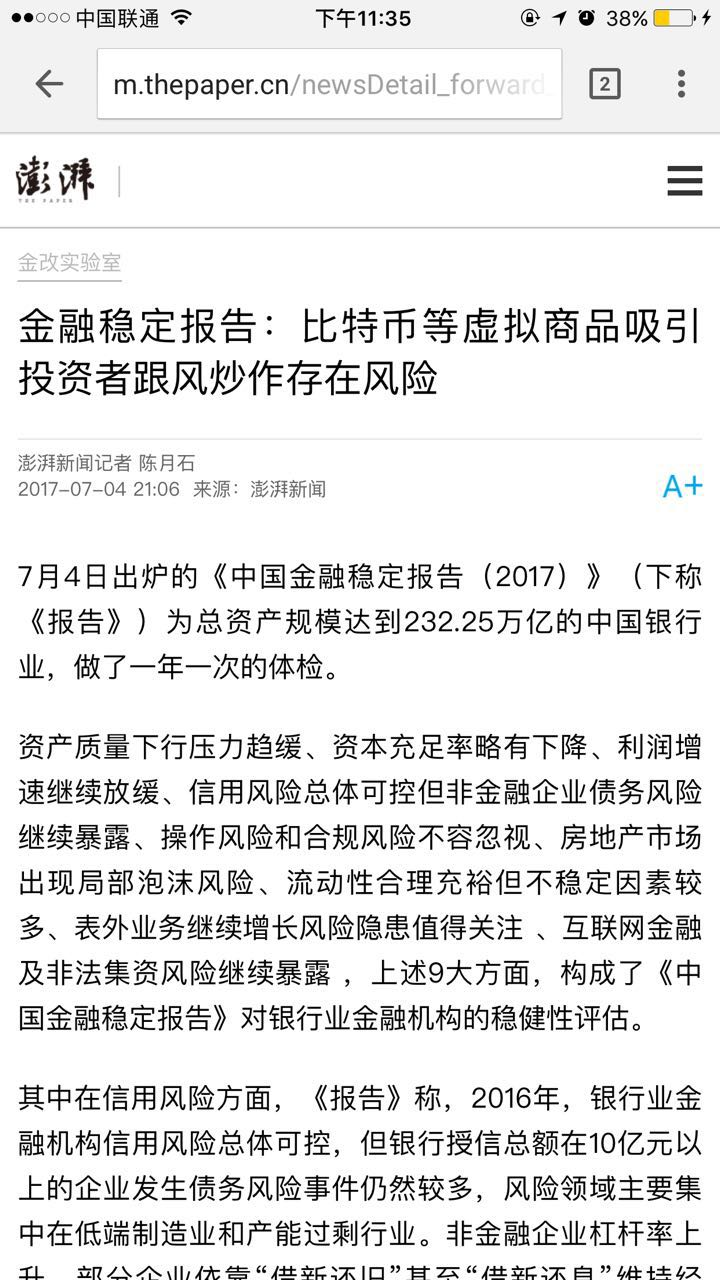This screenshot has height=1280, width=720.
Task: Tap the m.thepaper.cn address bar
Action: pyautogui.click(x=330, y=84)
